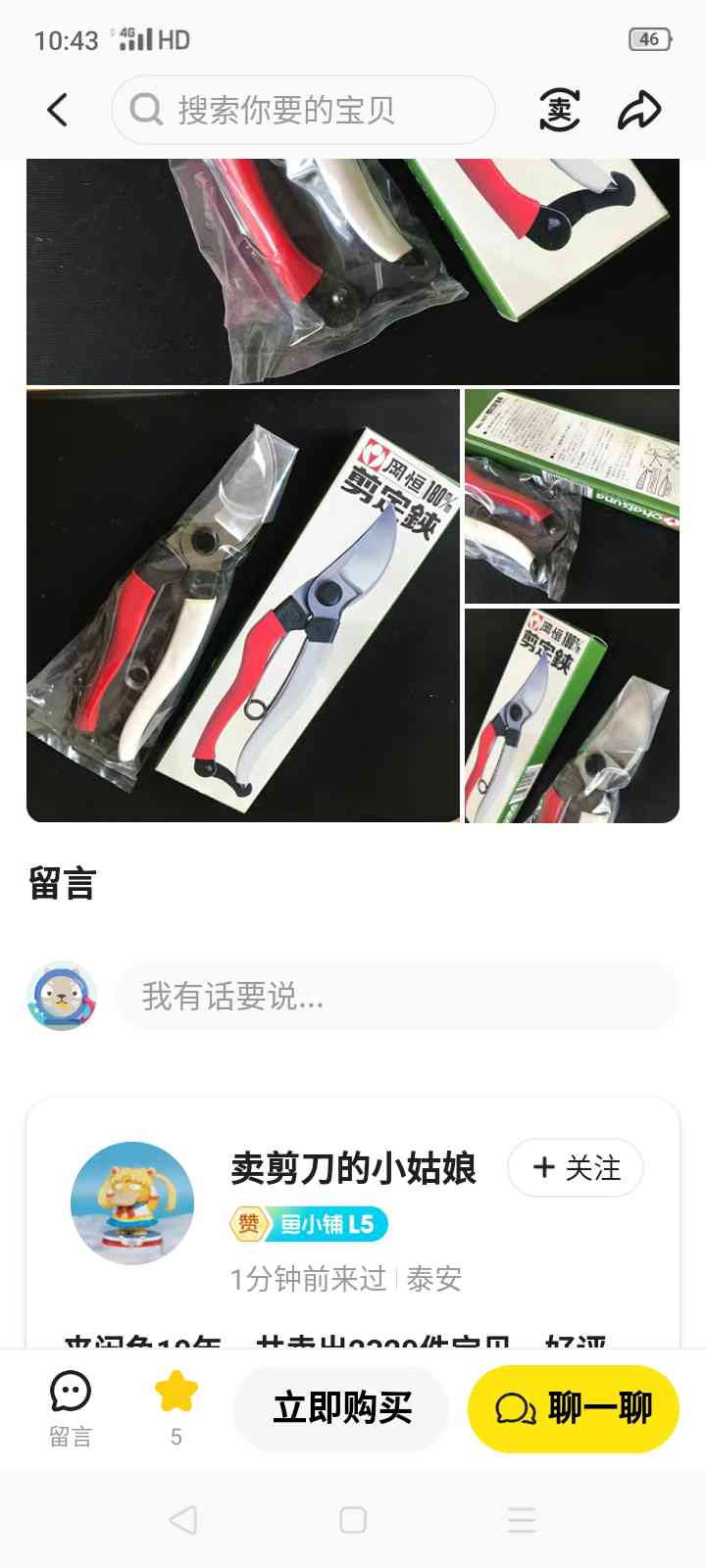The width and height of the screenshot is (706, 1568).
Task: Tap the 我有话要说 comment field
Action: tap(397, 997)
